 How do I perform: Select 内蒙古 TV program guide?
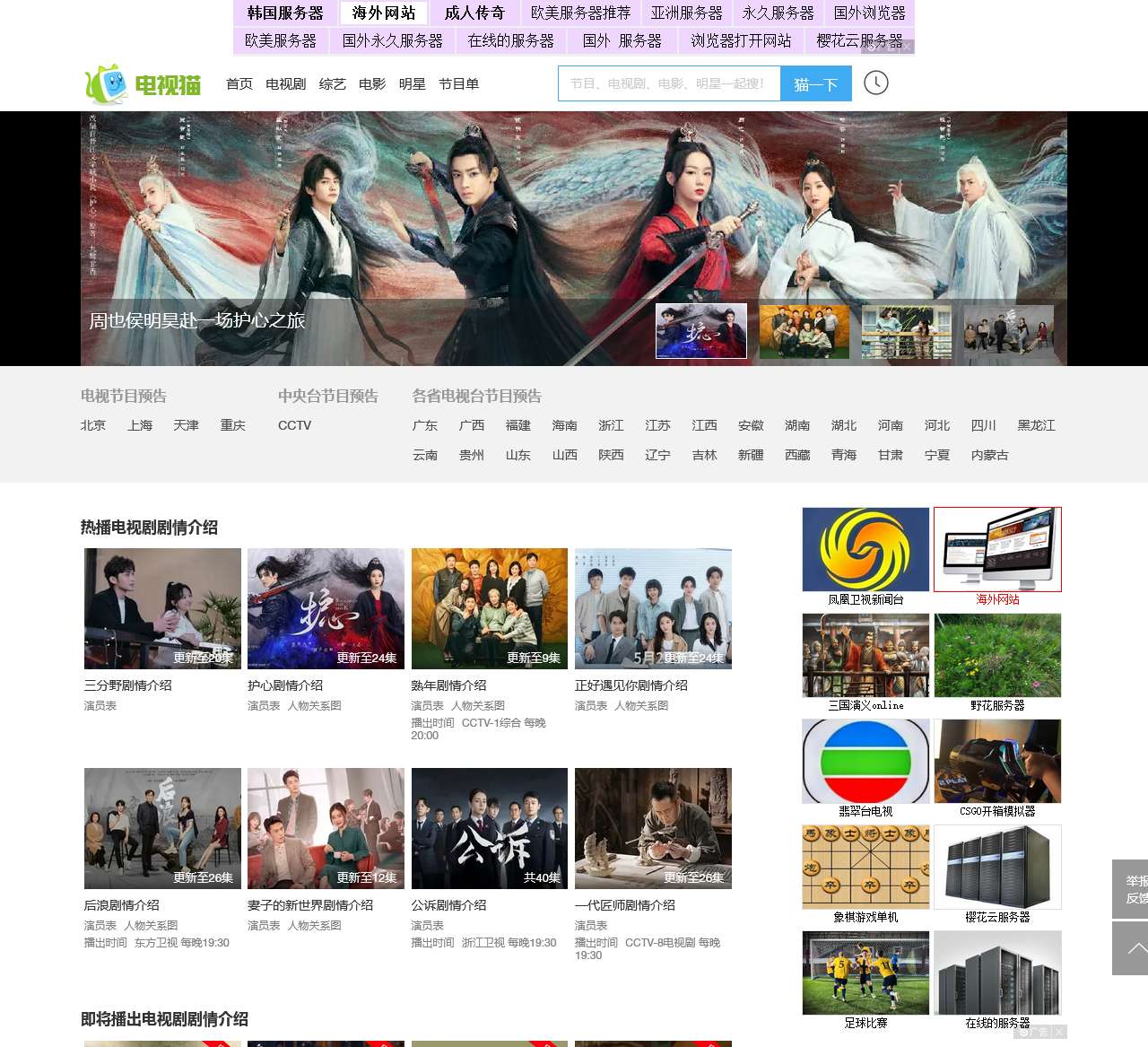point(989,455)
